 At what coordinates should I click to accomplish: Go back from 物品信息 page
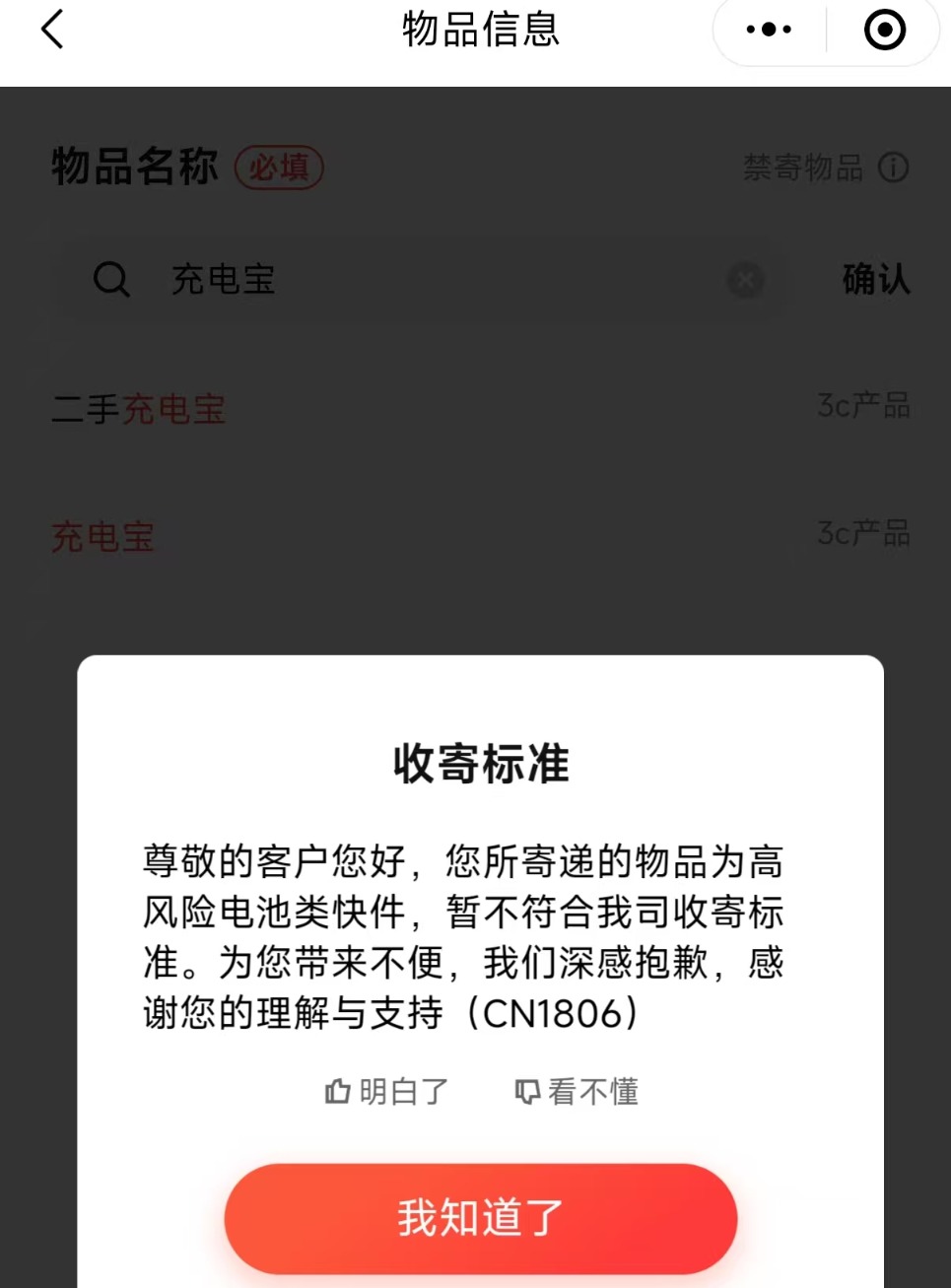(x=53, y=30)
